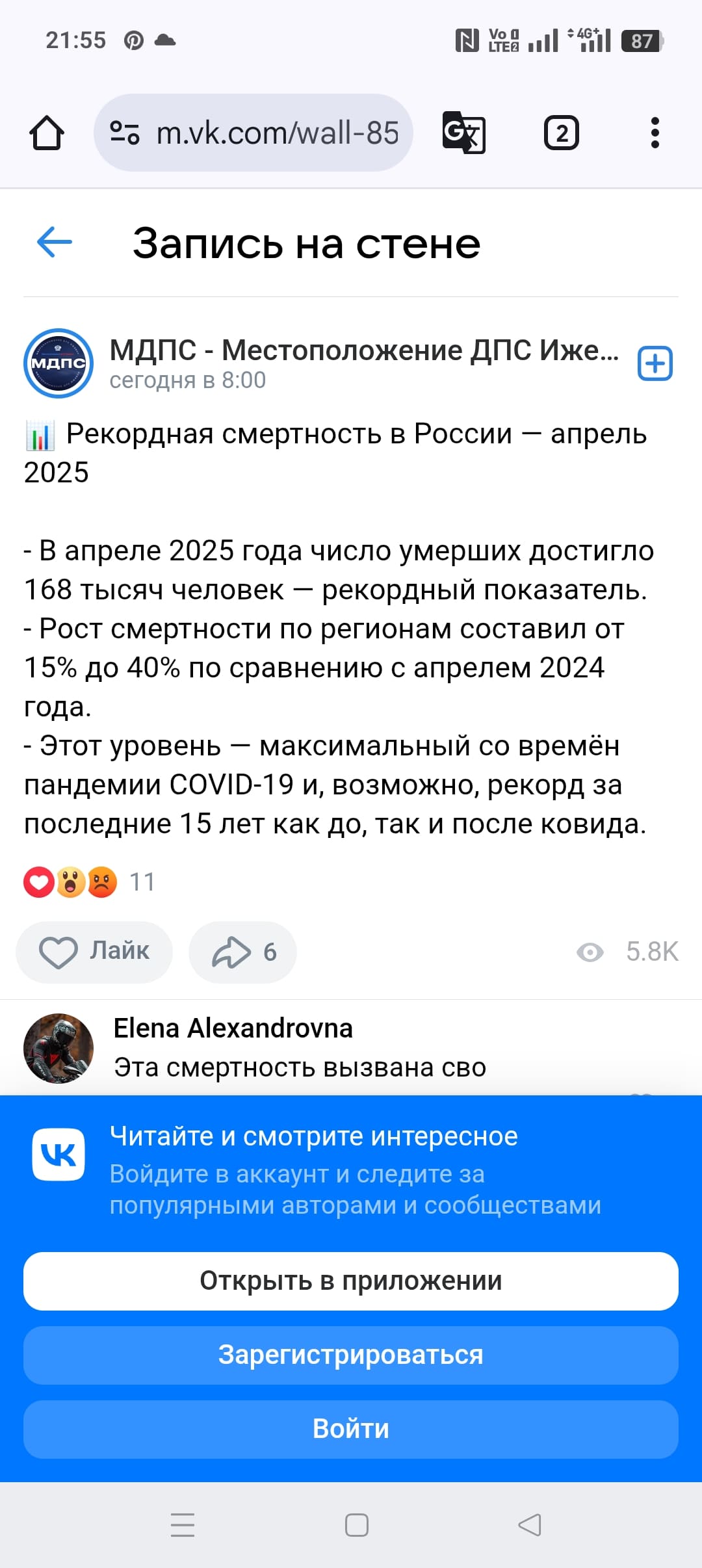View reactions list on the post
Image resolution: width=702 pixels, height=1568 pixels.
pos(89,882)
